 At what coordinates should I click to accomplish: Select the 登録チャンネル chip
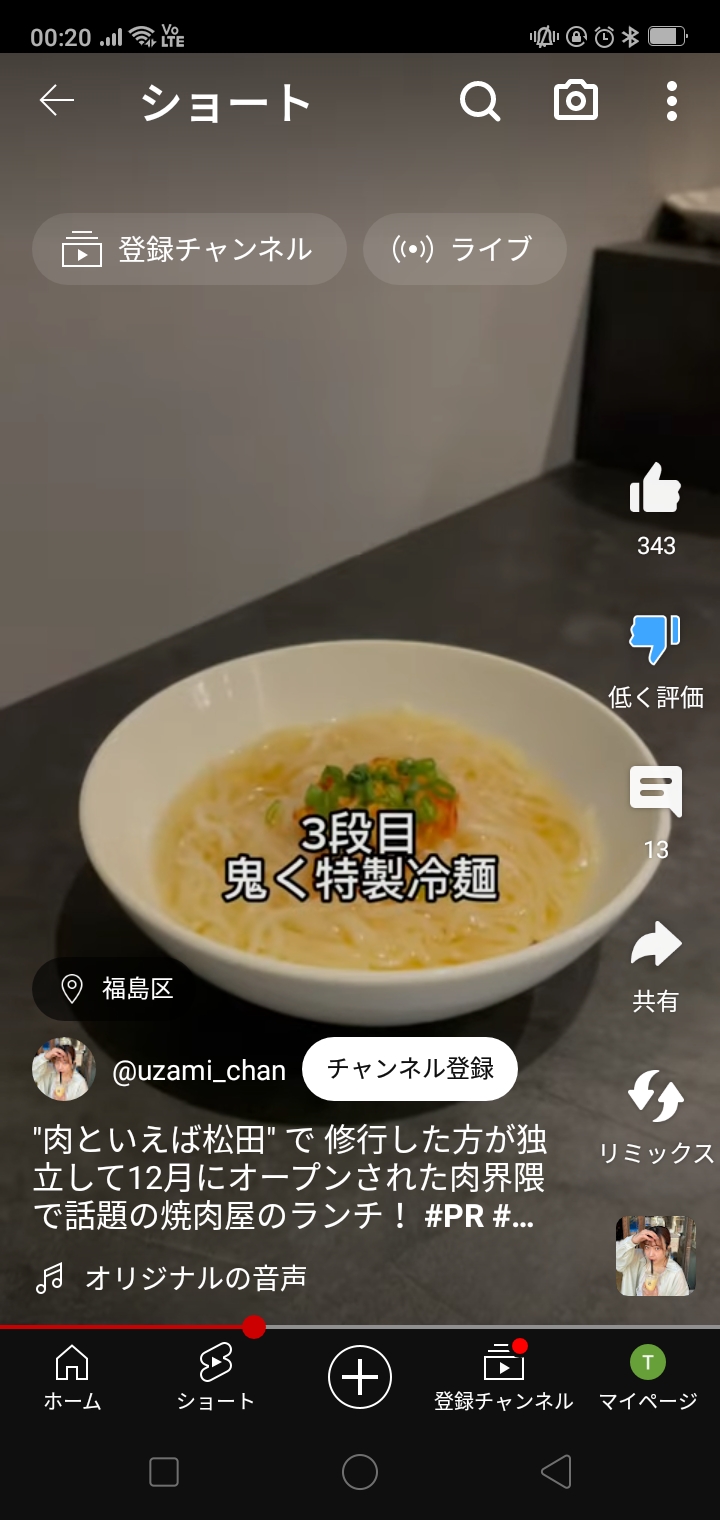pos(189,249)
